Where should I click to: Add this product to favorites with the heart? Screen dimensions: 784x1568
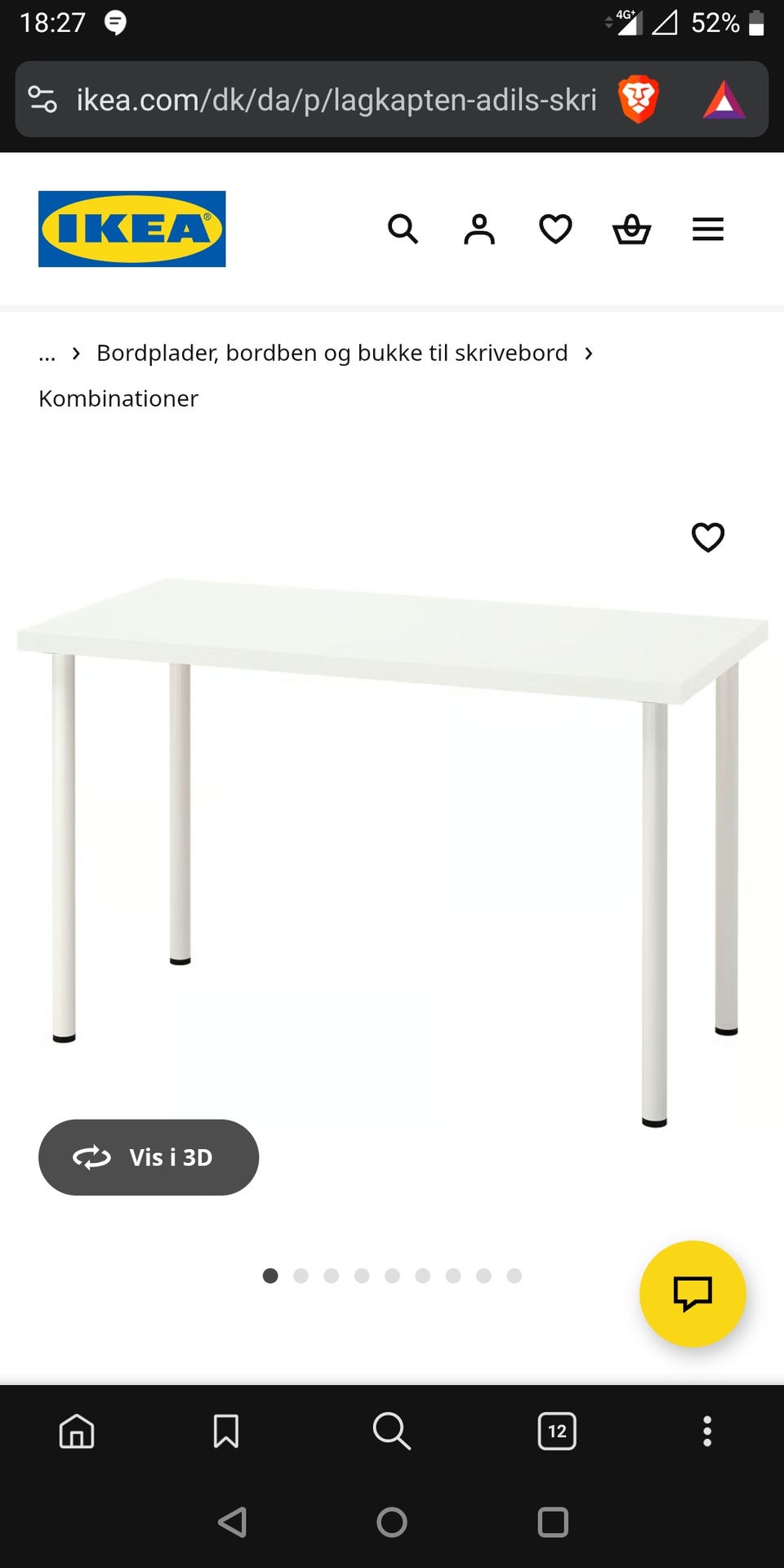tap(707, 537)
